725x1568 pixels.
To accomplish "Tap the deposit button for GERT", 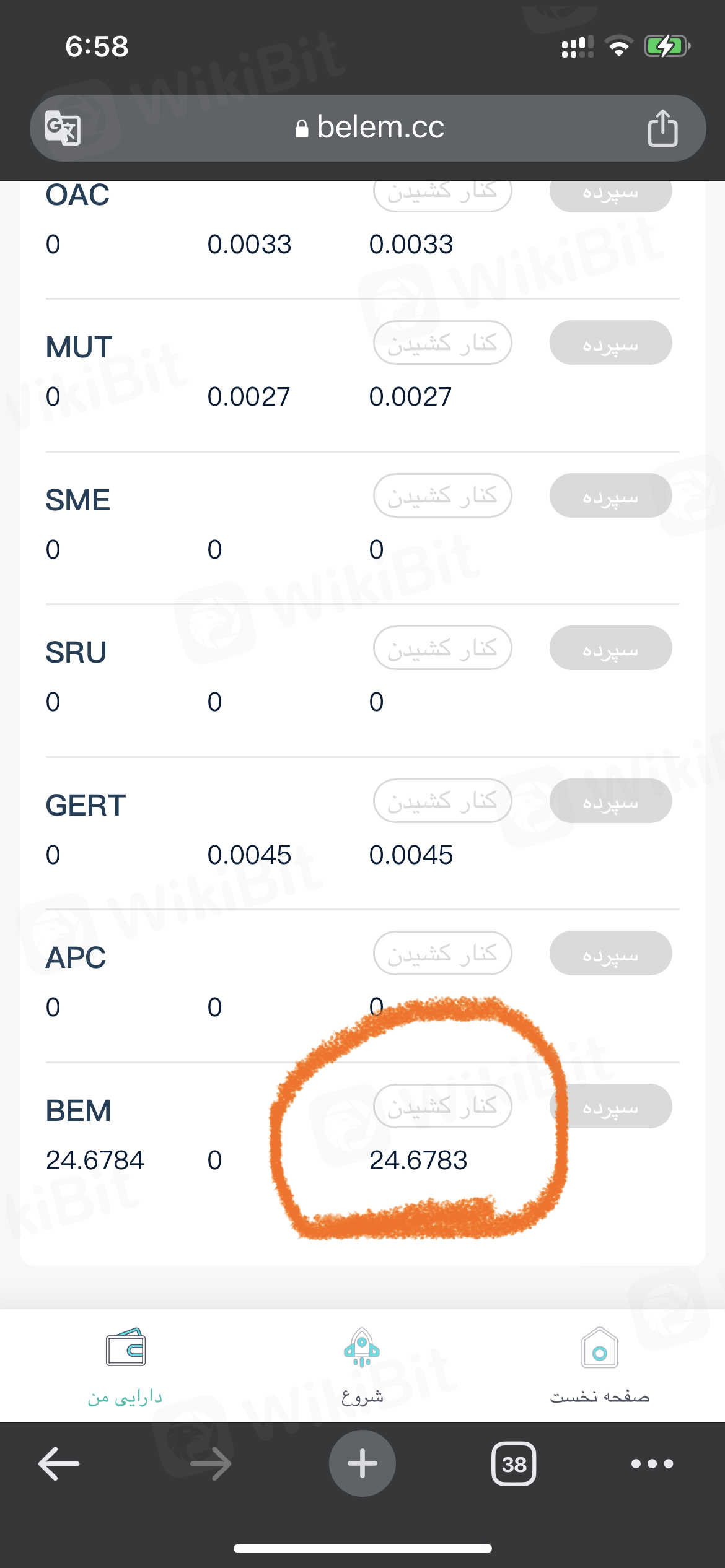I will [610, 801].
